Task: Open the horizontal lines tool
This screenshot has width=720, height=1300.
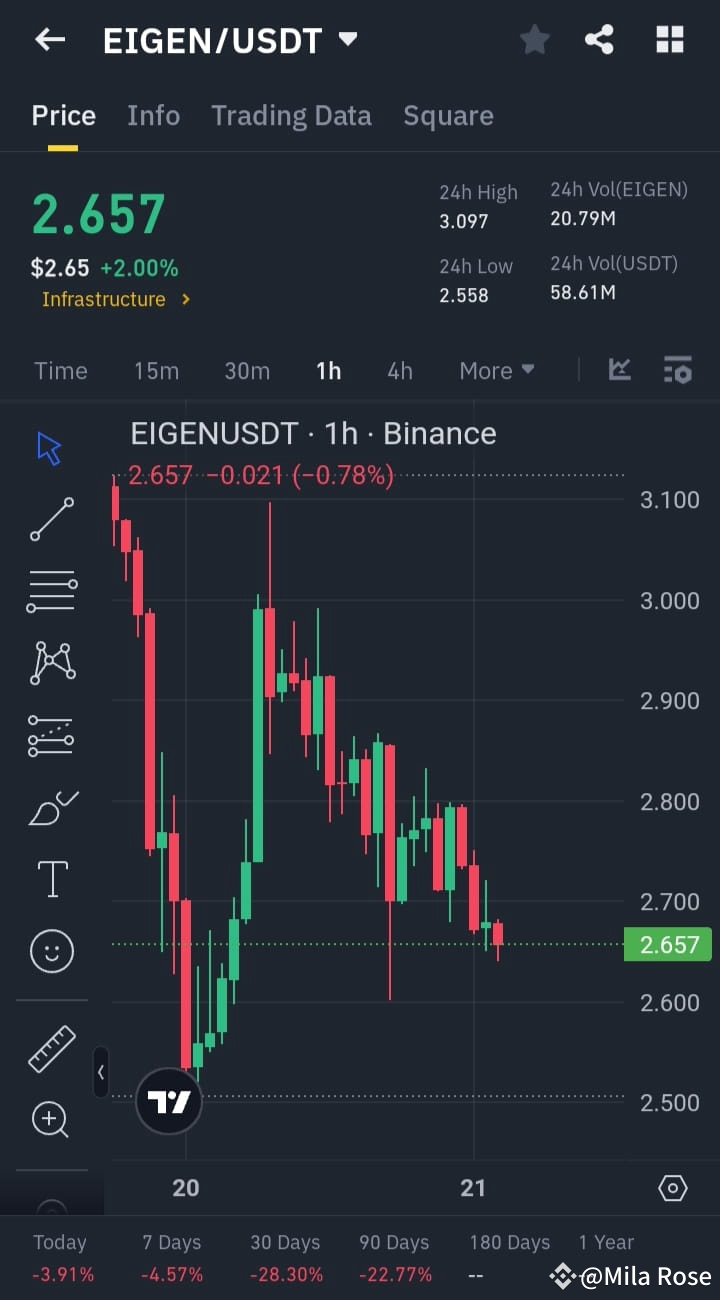Action: 50,590
